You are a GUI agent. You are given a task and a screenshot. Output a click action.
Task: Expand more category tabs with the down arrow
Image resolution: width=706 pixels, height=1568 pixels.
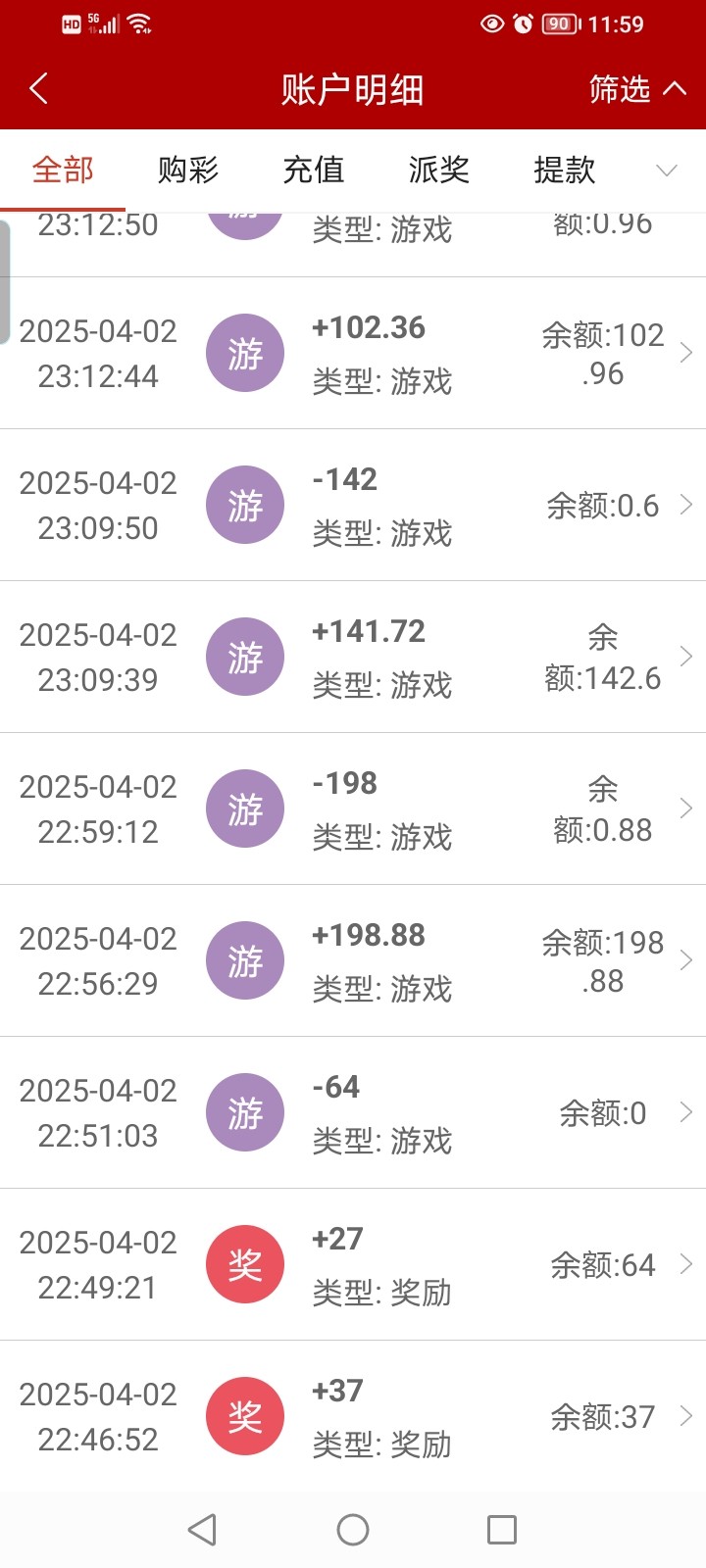667,171
